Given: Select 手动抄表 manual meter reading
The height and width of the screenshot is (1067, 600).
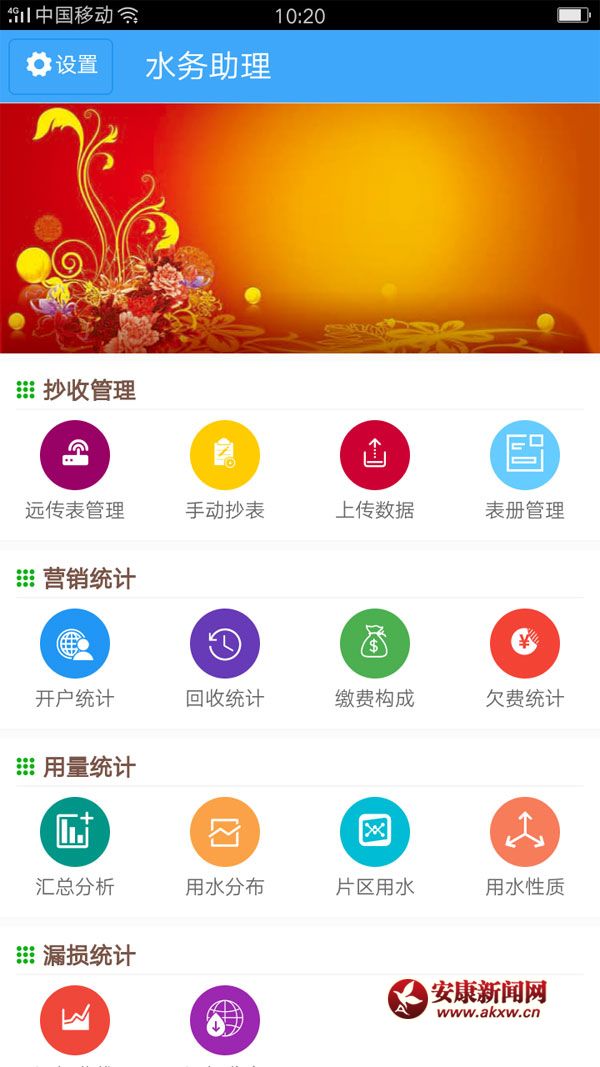Looking at the screenshot, I should pyautogui.click(x=225, y=456).
